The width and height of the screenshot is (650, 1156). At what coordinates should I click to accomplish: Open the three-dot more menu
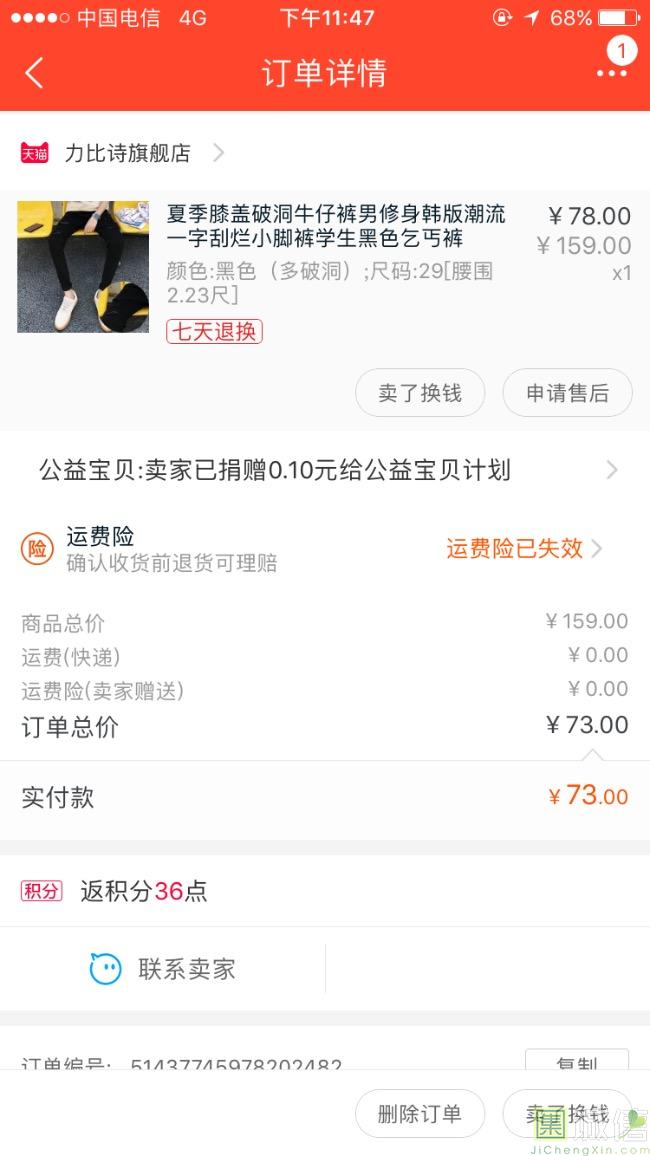pyautogui.click(x=612, y=73)
